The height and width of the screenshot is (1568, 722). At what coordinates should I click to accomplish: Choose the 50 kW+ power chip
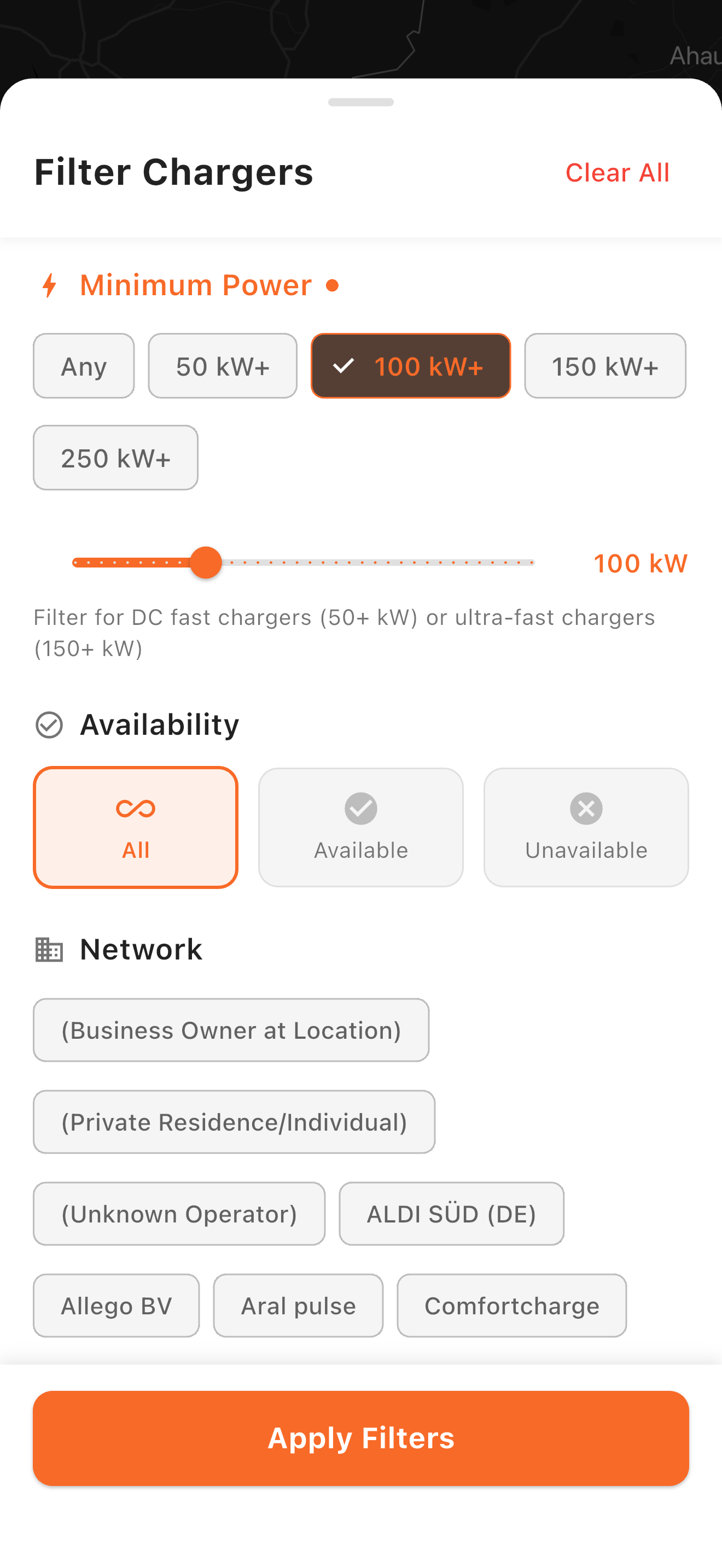point(223,366)
